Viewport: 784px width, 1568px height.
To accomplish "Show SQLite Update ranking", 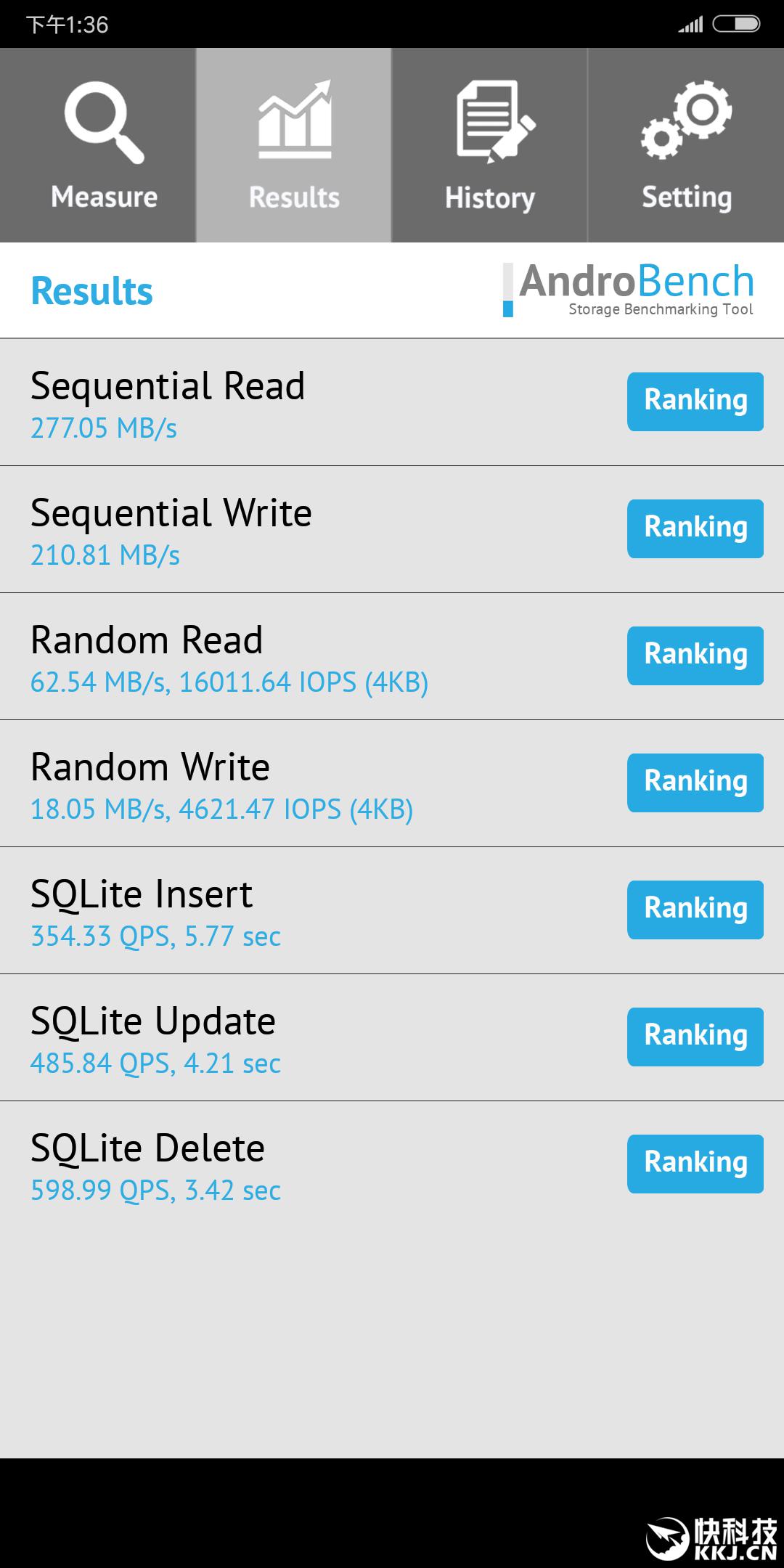I will pos(695,1037).
